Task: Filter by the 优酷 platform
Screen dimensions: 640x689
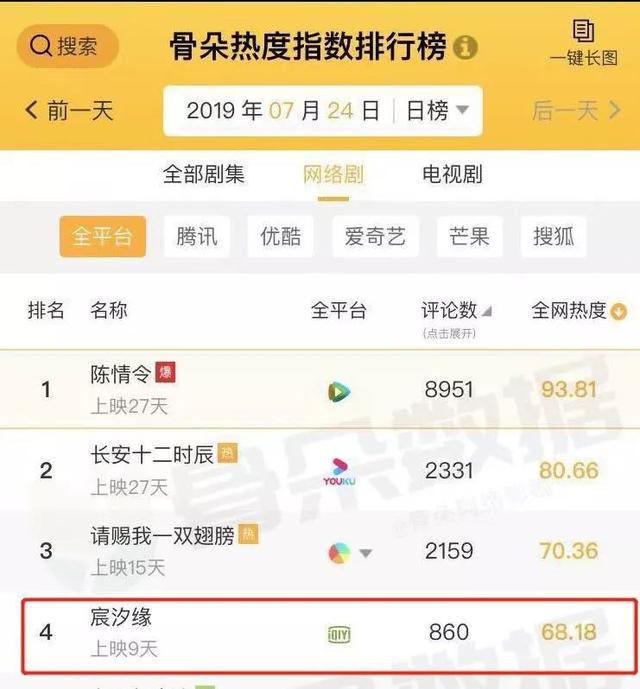Action: (x=281, y=237)
